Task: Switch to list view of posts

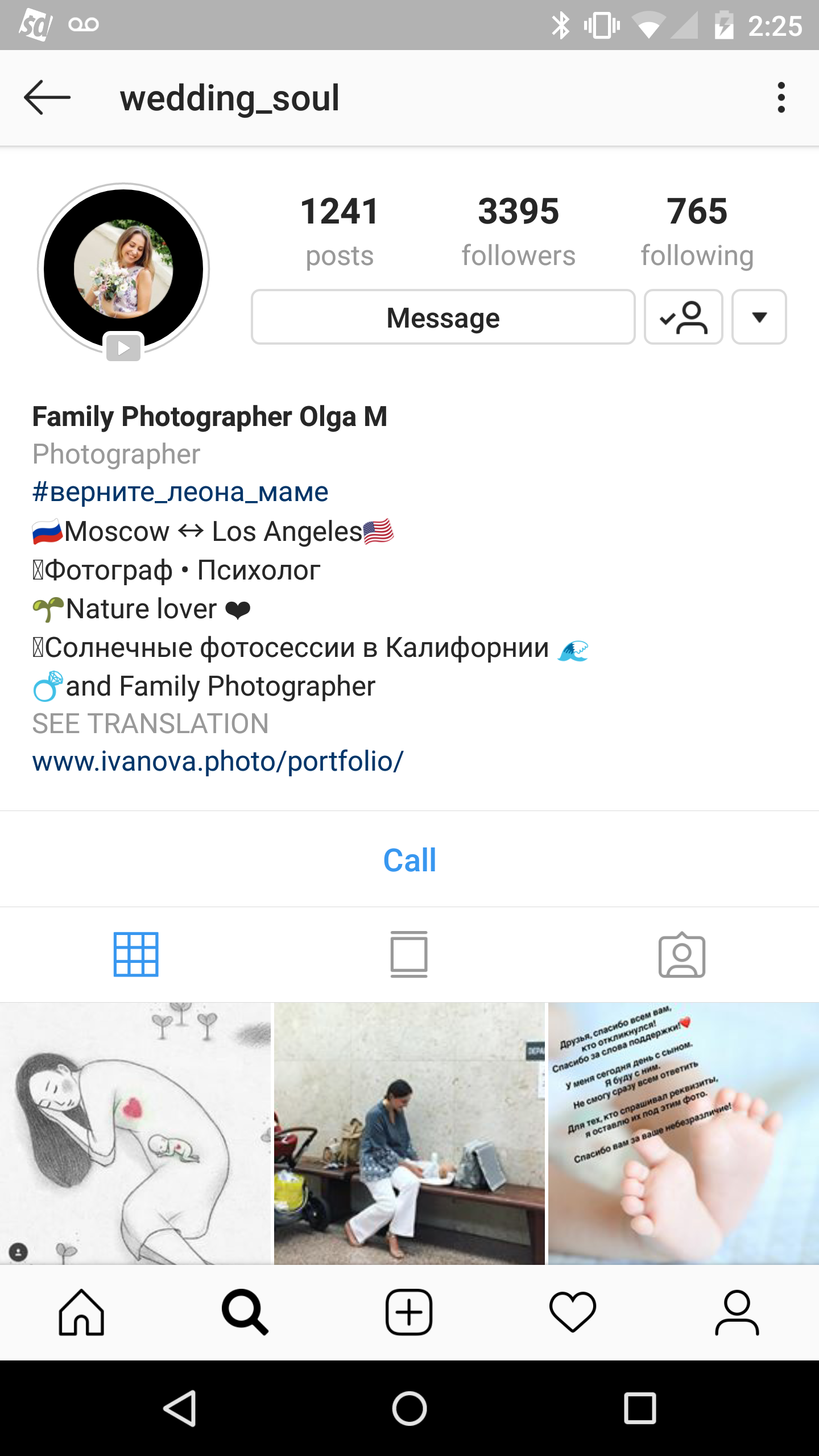Action: tap(409, 954)
